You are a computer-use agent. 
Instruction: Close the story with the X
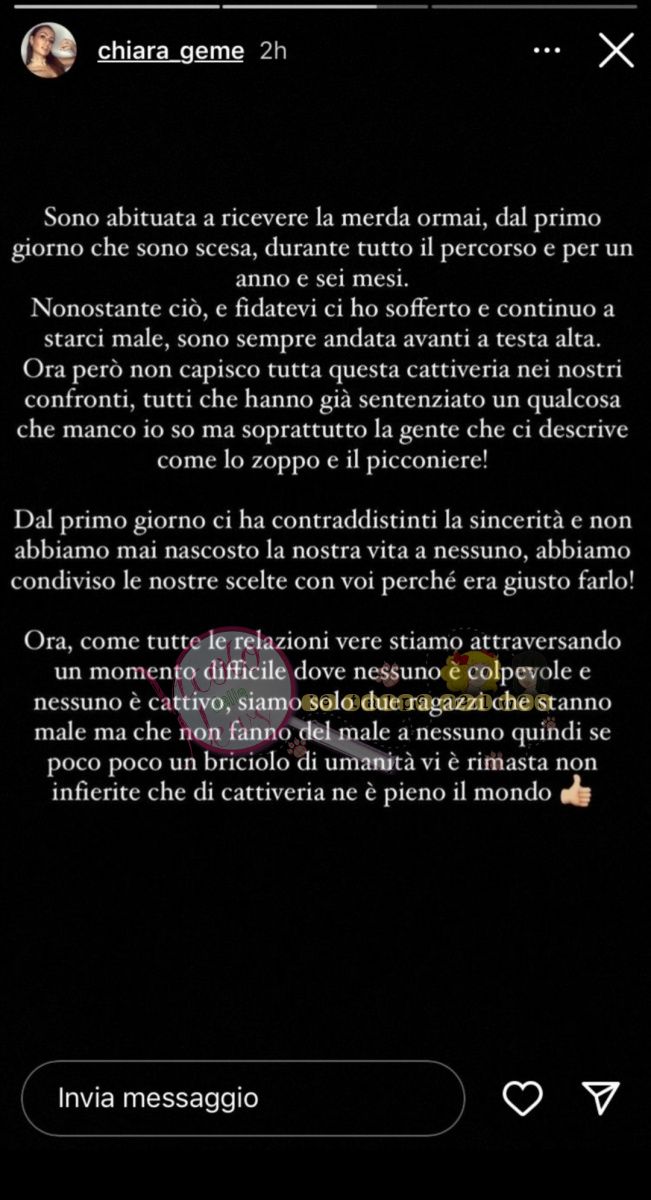[x=616, y=50]
